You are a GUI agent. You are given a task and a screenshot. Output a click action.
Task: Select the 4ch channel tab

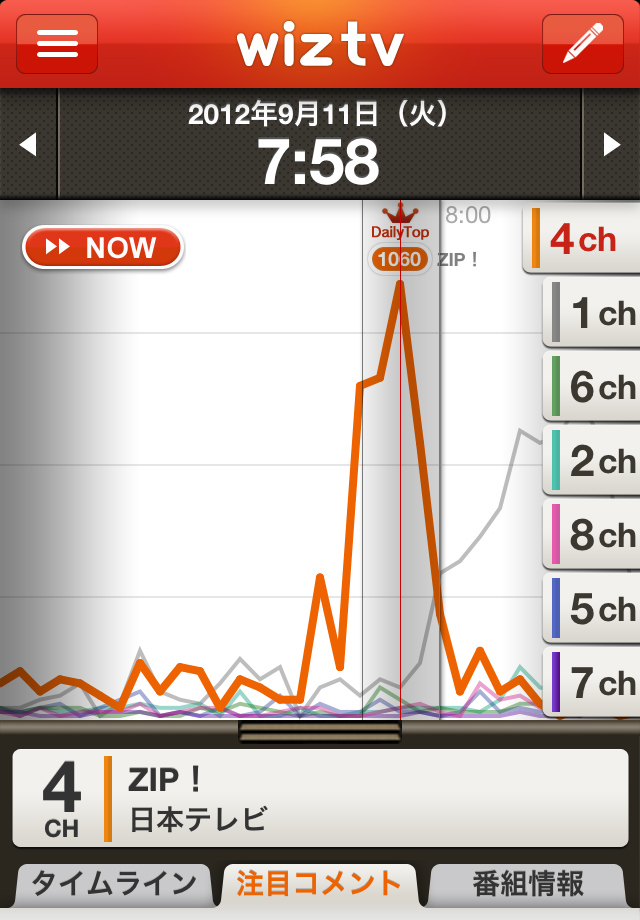[583, 240]
